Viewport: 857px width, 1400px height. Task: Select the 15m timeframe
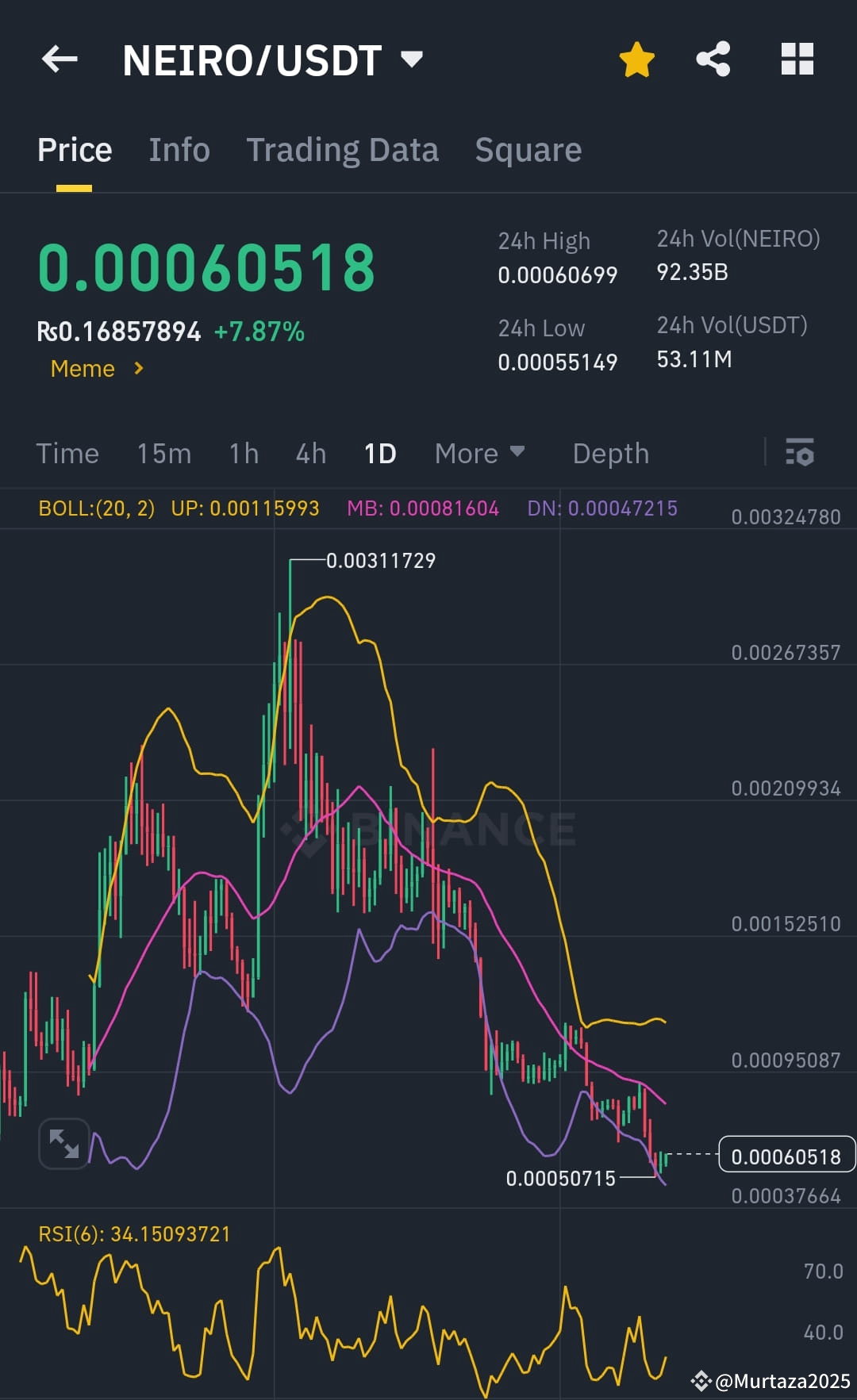(x=163, y=453)
